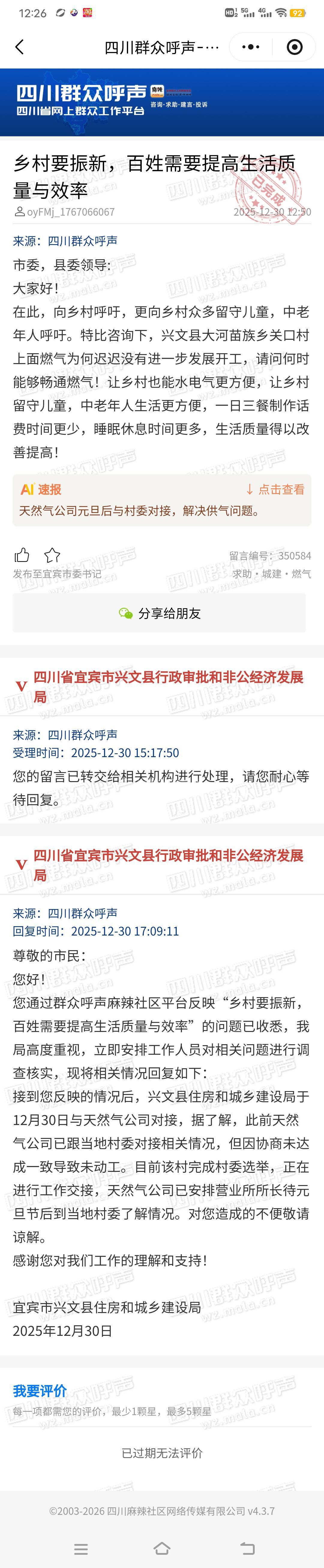The width and height of the screenshot is (324, 1568).
Task: Favorite this post with the star icon
Action: click(52, 554)
